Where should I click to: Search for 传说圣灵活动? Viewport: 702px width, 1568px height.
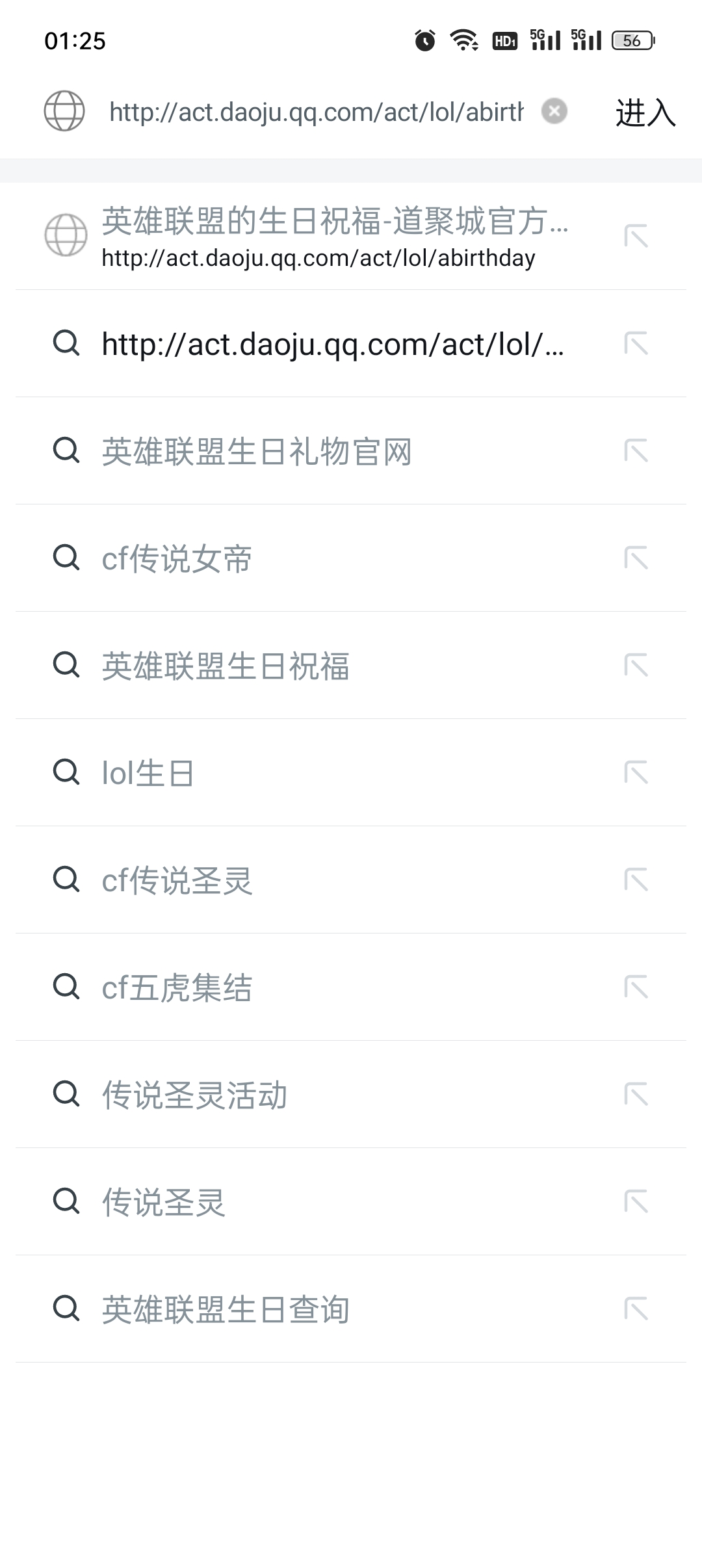click(x=194, y=1095)
